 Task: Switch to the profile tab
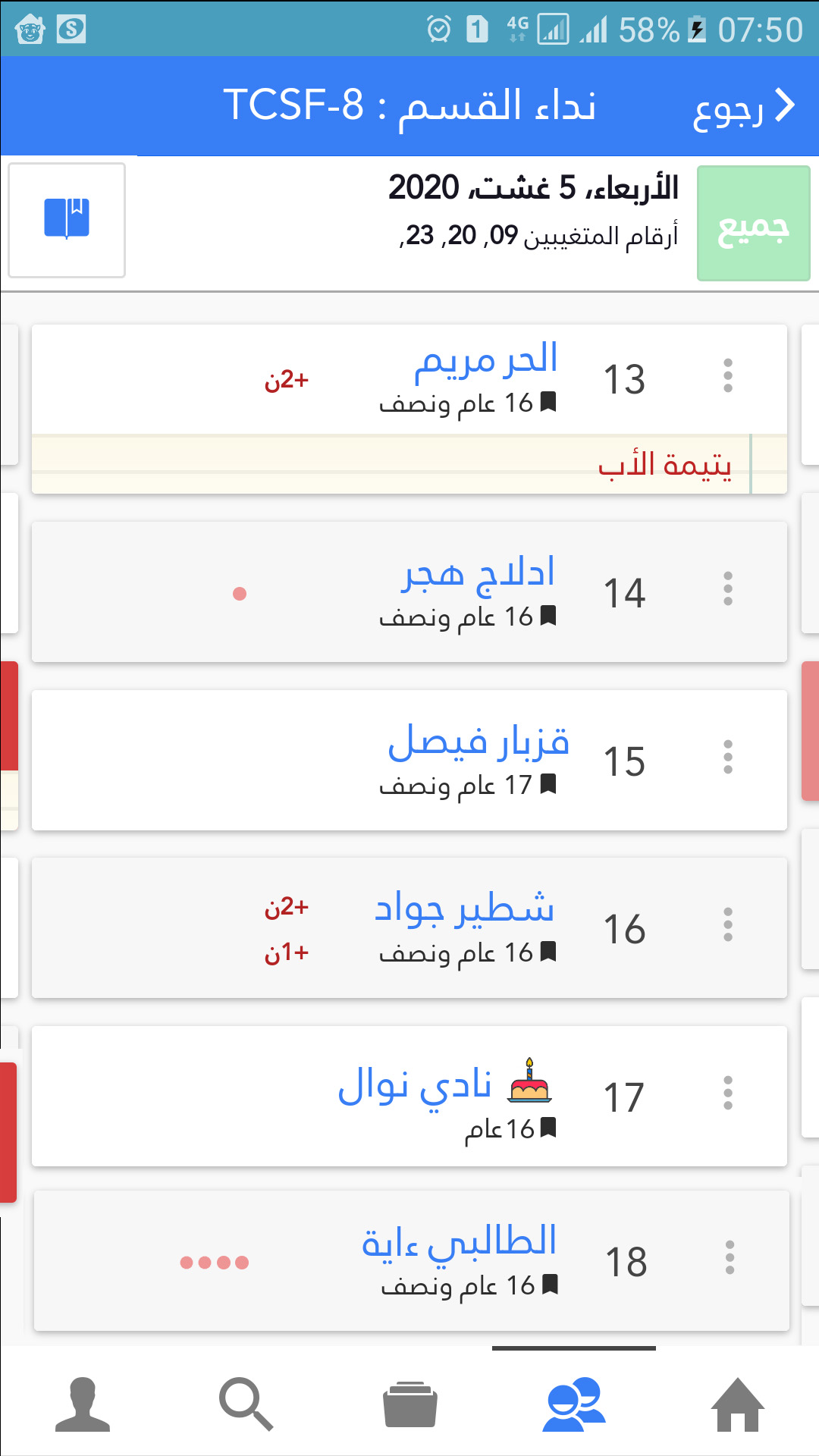click(x=83, y=1404)
